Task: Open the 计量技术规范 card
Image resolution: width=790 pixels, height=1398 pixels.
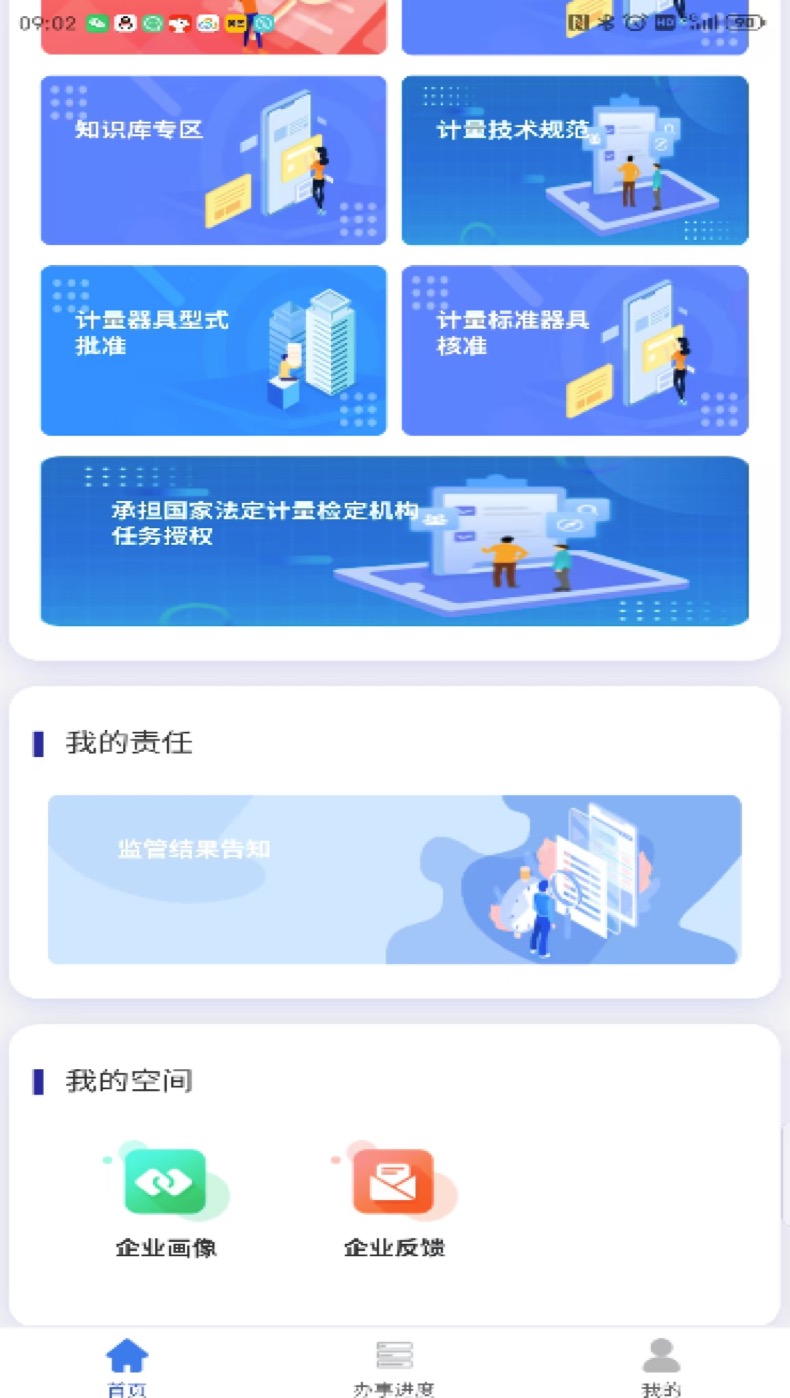Action: (x=574, y=160)
